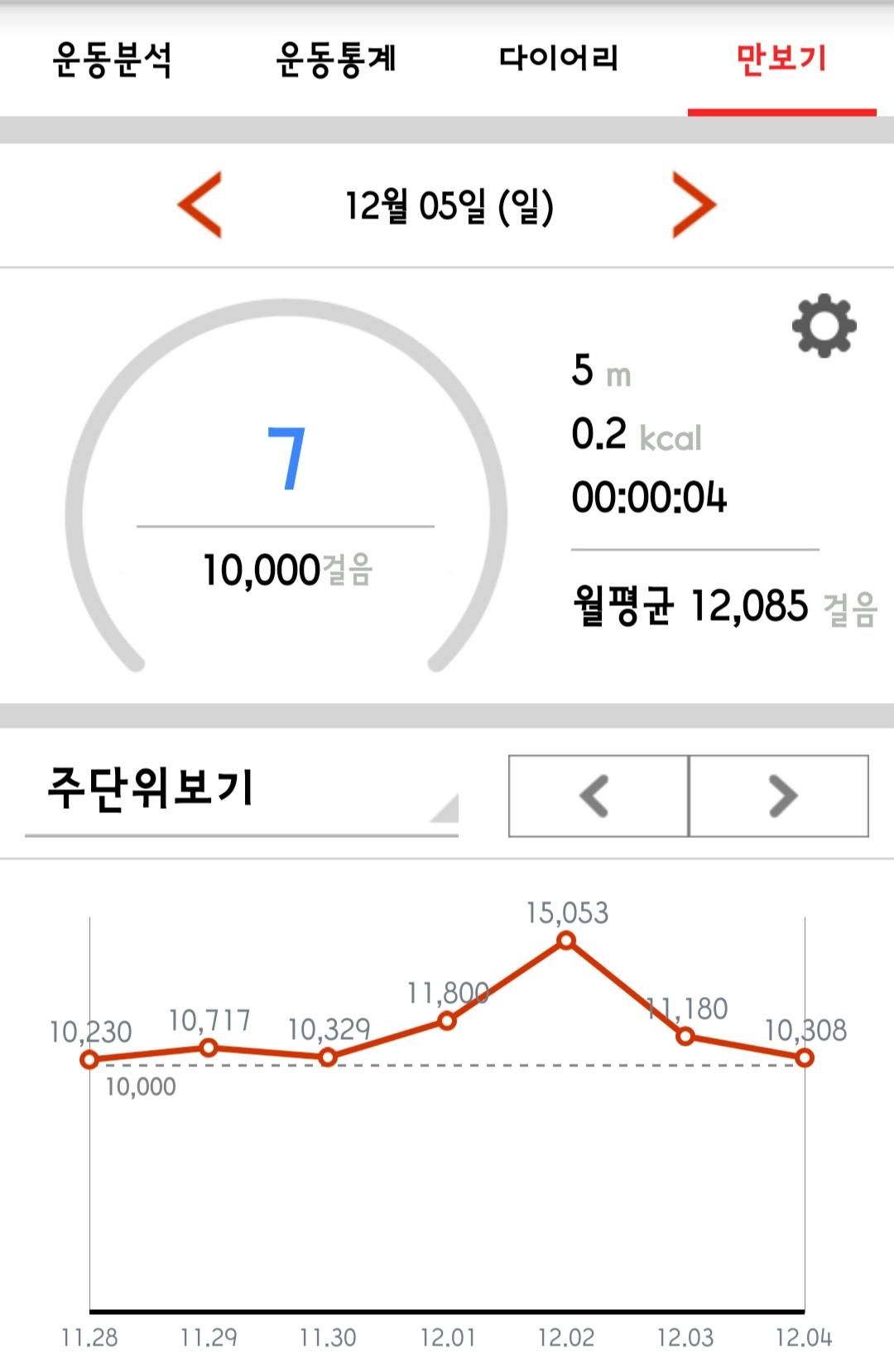
Task: Switch to the 운동통계 tab
Action: pos(335,60)
